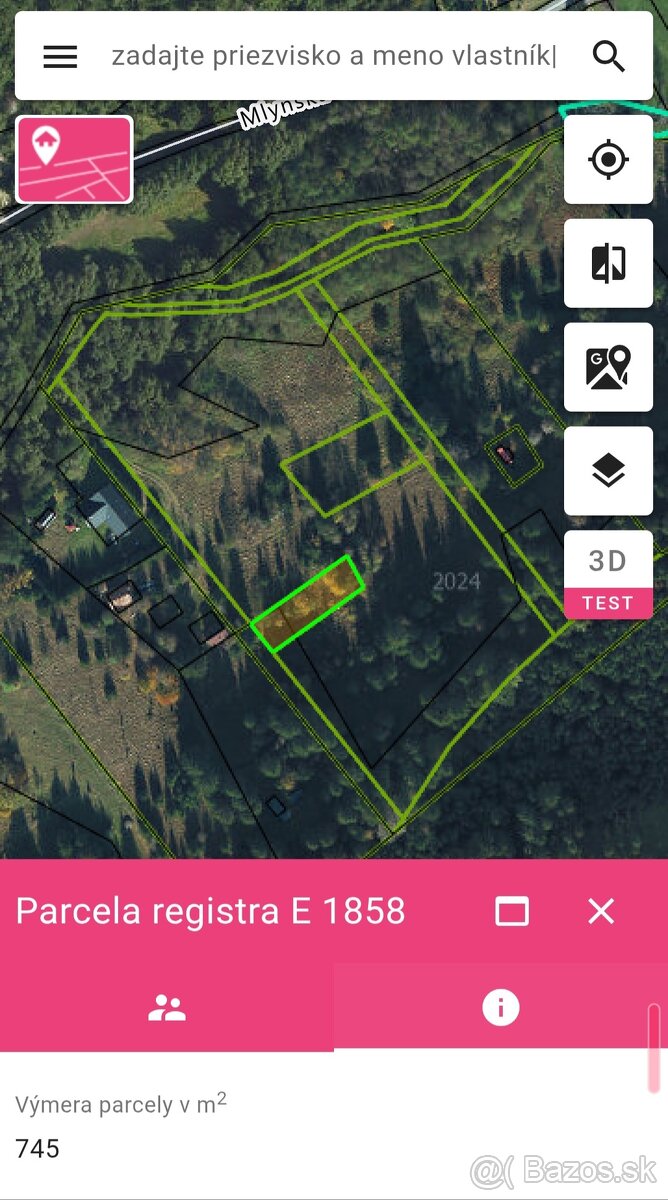Open the hamburger menu

point(60,57)
